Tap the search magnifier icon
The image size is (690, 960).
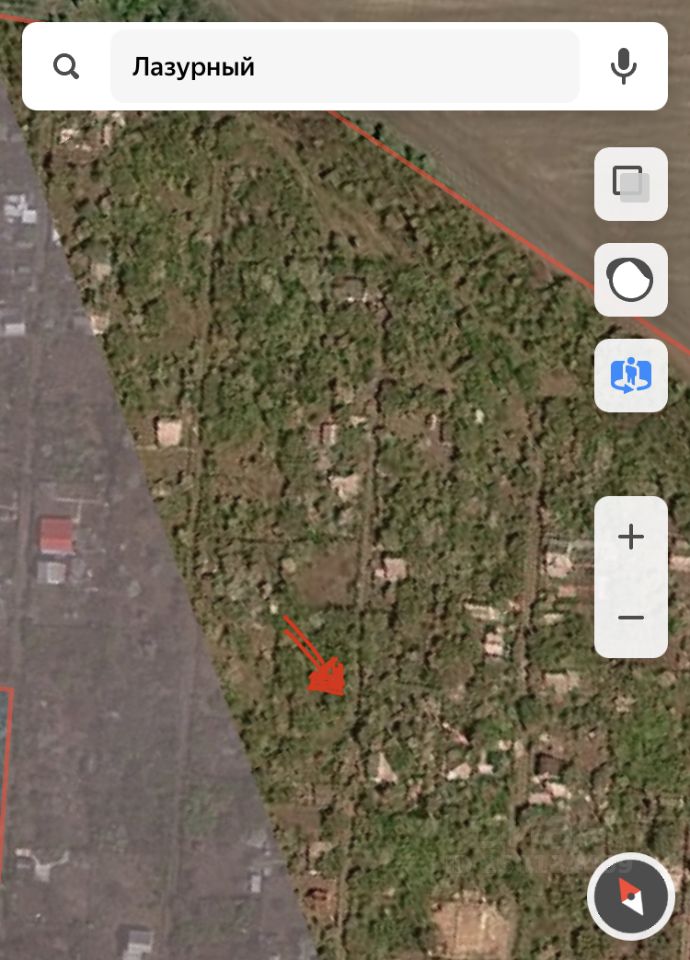(x=66, y=67)
